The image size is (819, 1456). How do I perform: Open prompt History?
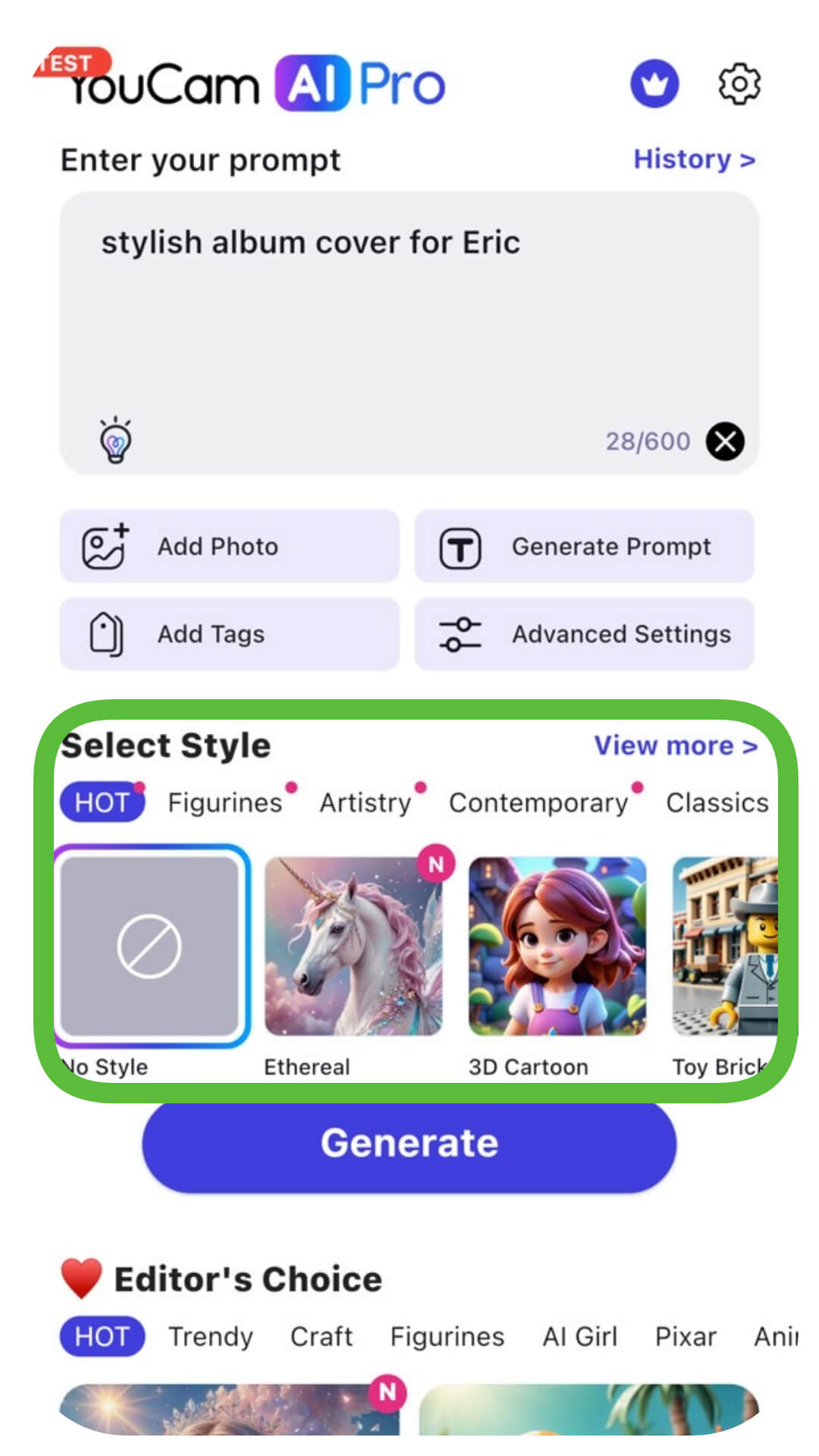694,159
